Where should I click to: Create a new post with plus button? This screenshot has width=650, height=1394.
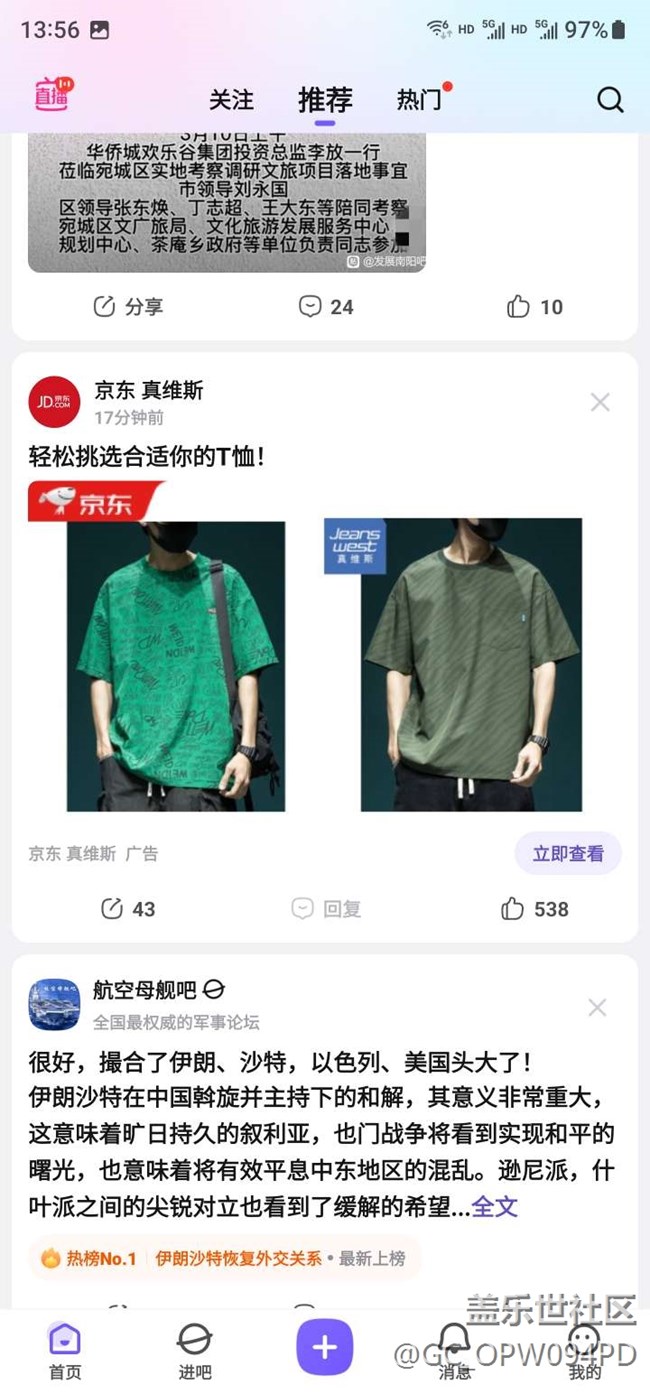click(324, 1347)
